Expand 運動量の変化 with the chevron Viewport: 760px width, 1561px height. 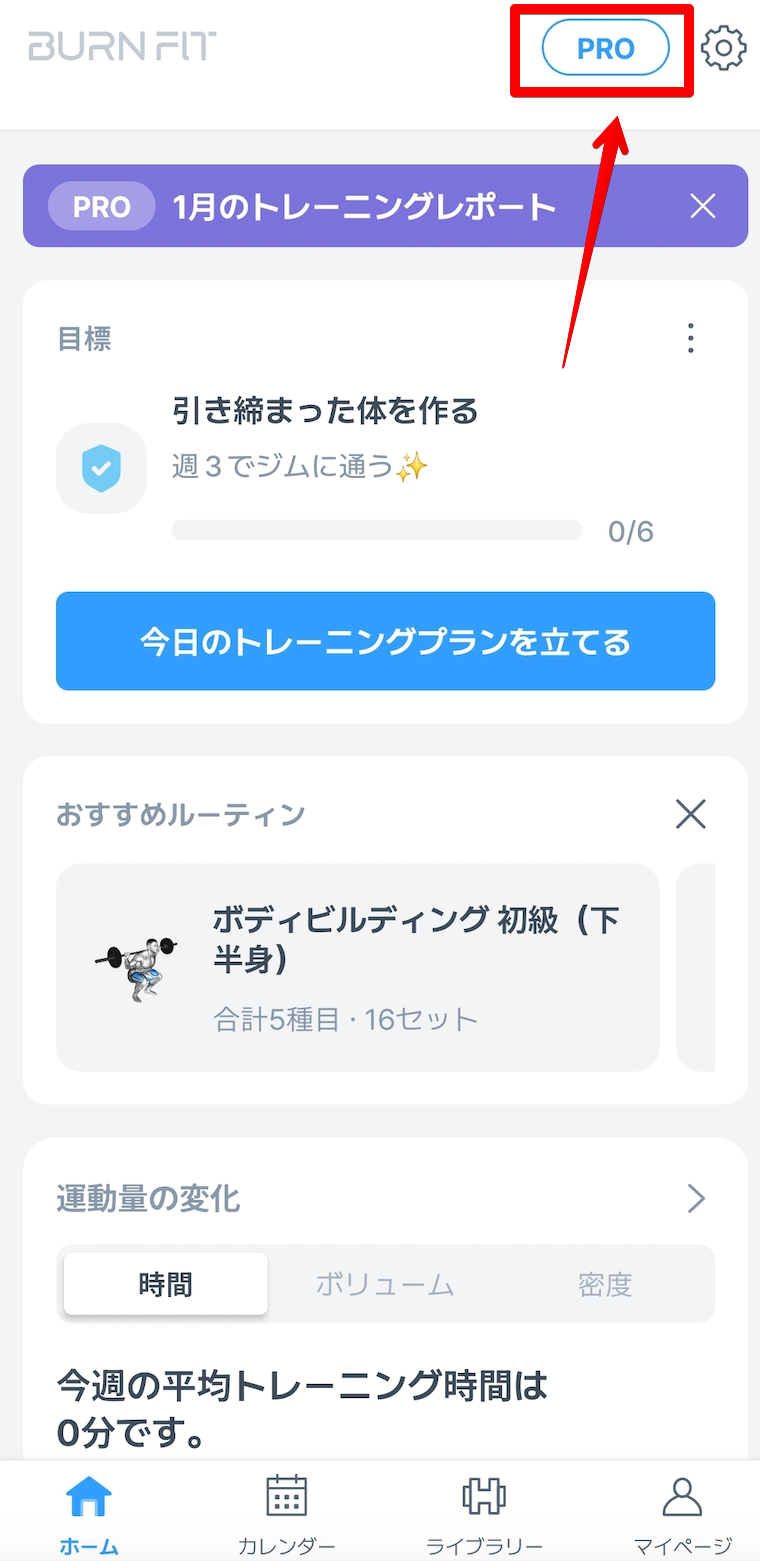tap(697, 1198)
